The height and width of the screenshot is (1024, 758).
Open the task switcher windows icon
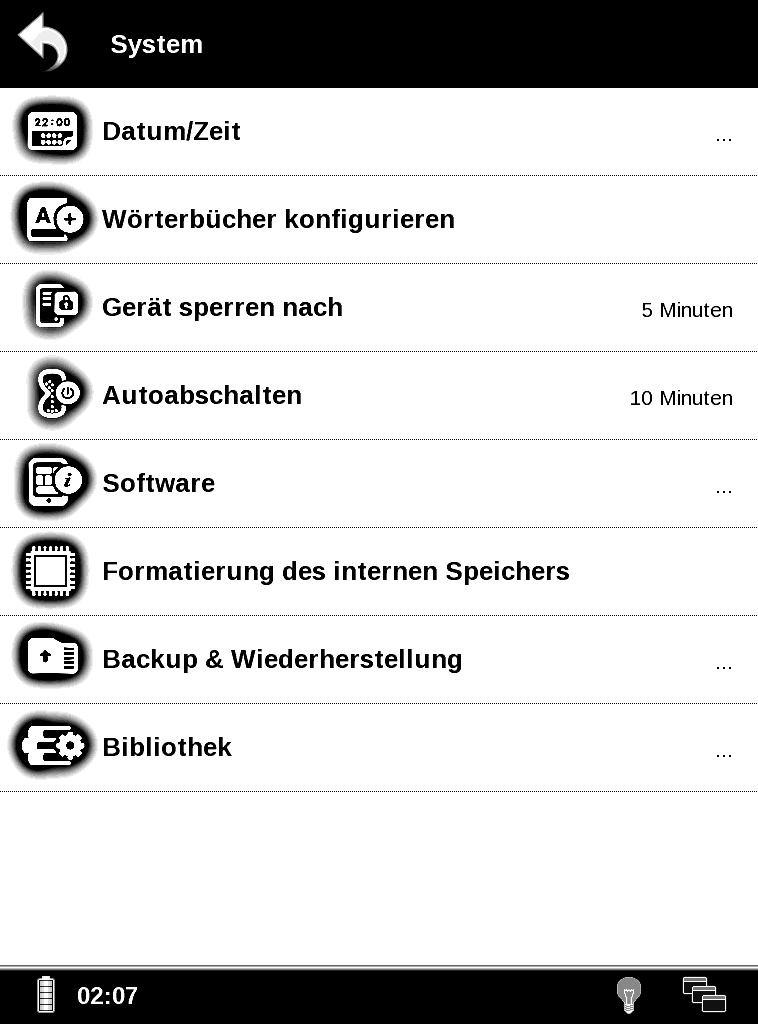click(x=704, y=995)
